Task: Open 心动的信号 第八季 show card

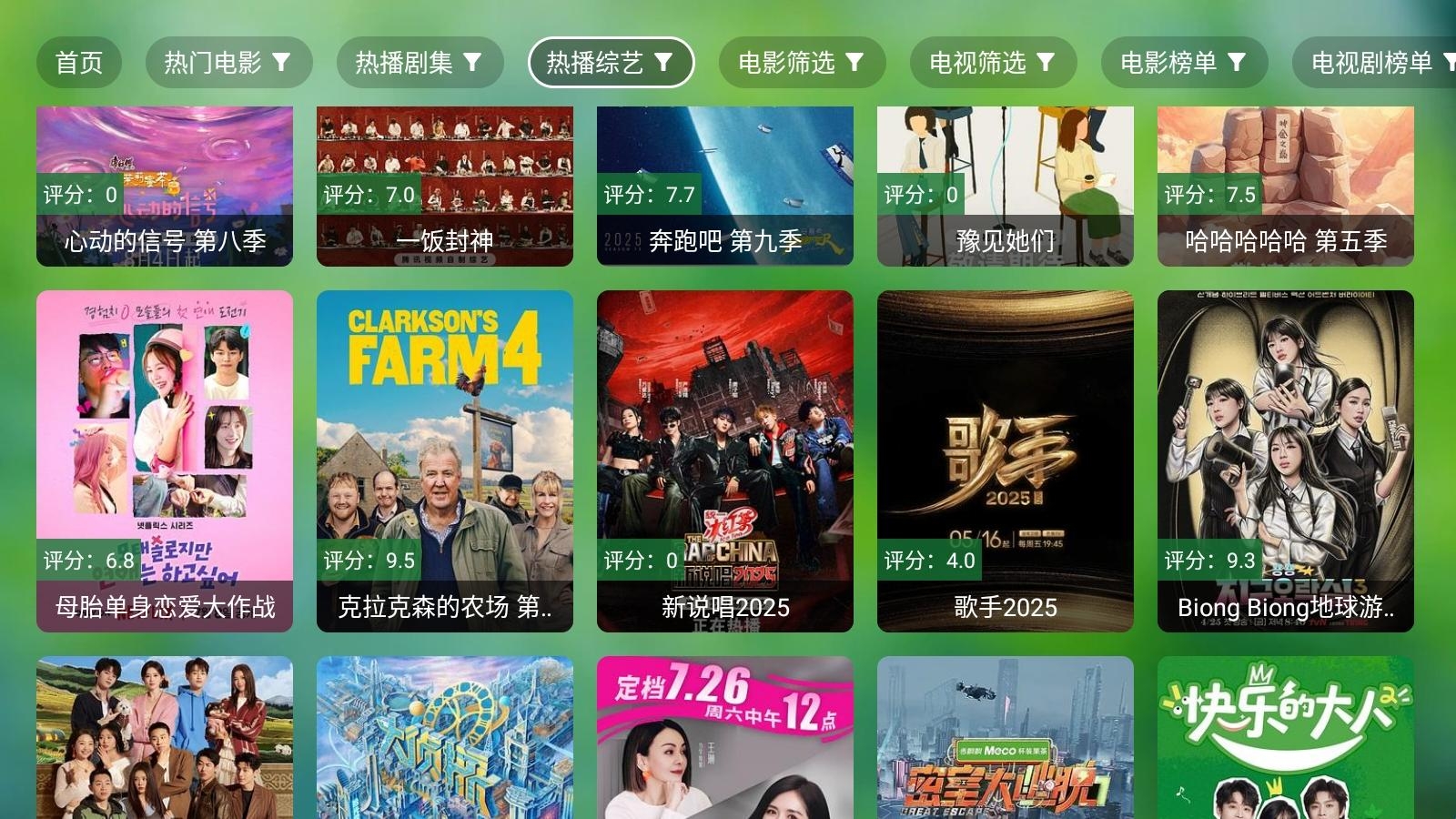Action: [165, 187]
